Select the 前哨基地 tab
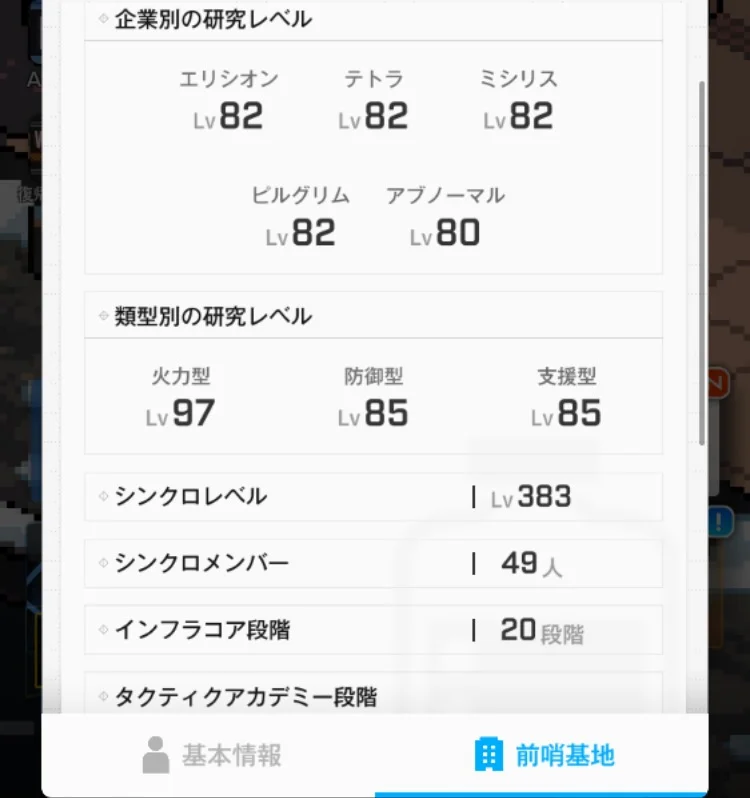The width and height of the screenshot is (750, 798). (x=543, y=756)
